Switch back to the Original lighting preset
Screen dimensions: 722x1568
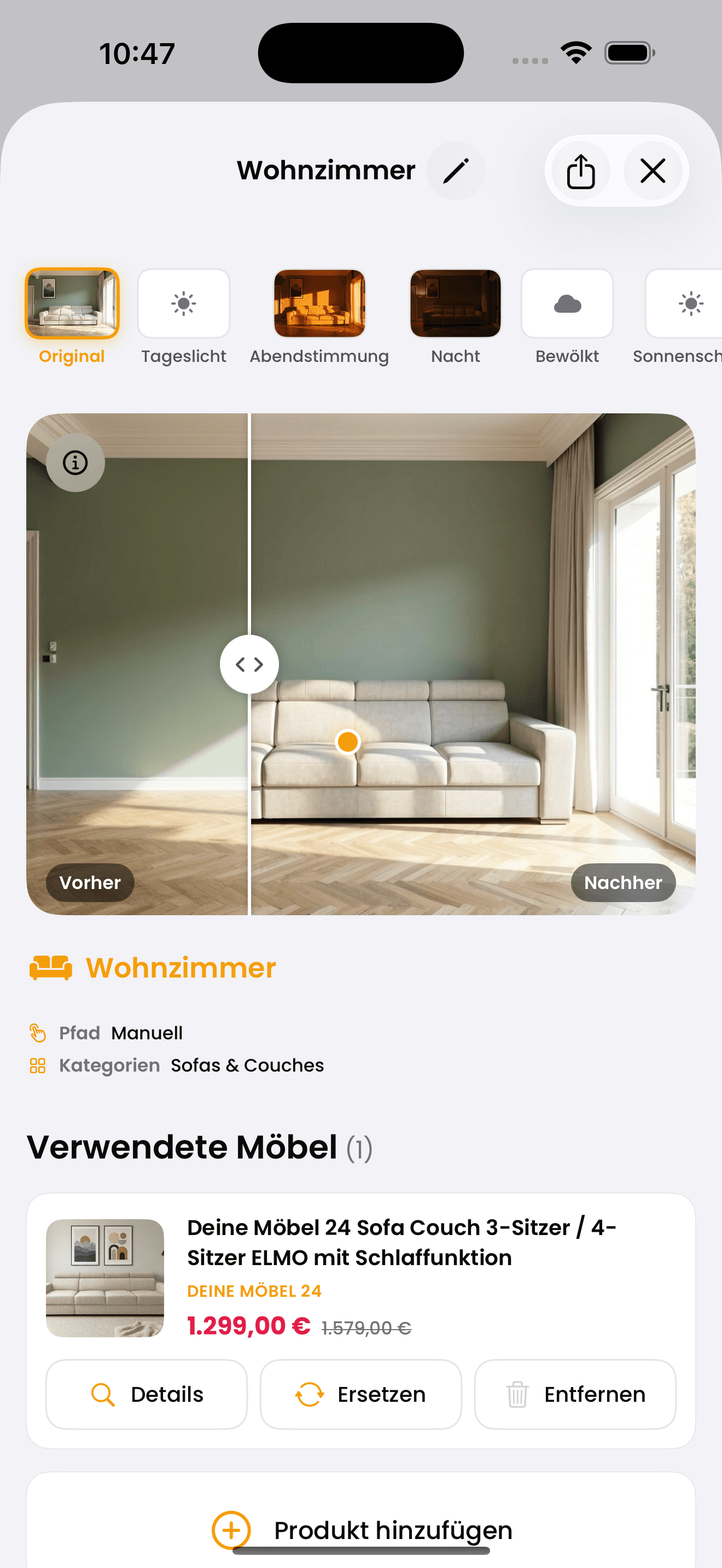pyautogui.click(x=72, y=303)
